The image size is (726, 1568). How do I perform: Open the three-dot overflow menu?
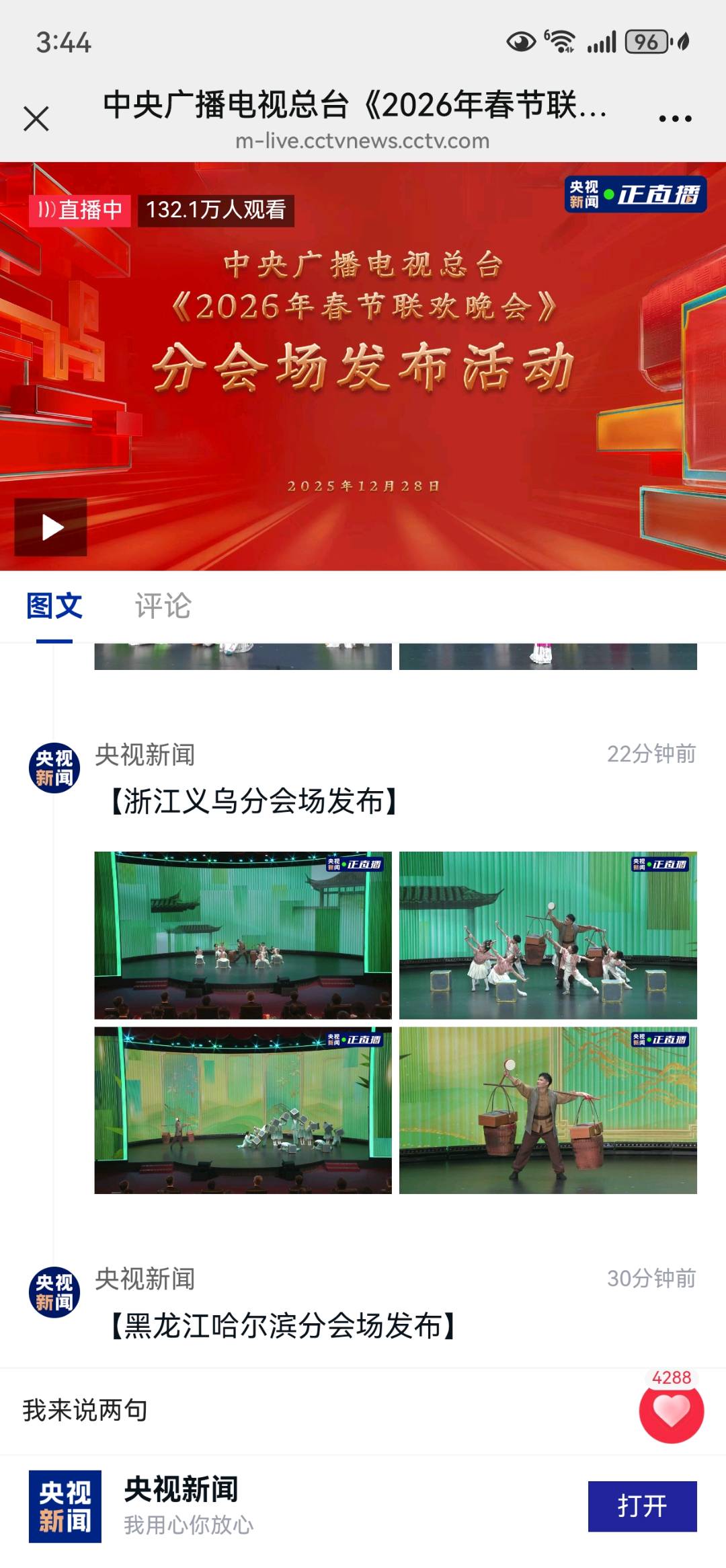pyautogui.click(x=675, y=119)
